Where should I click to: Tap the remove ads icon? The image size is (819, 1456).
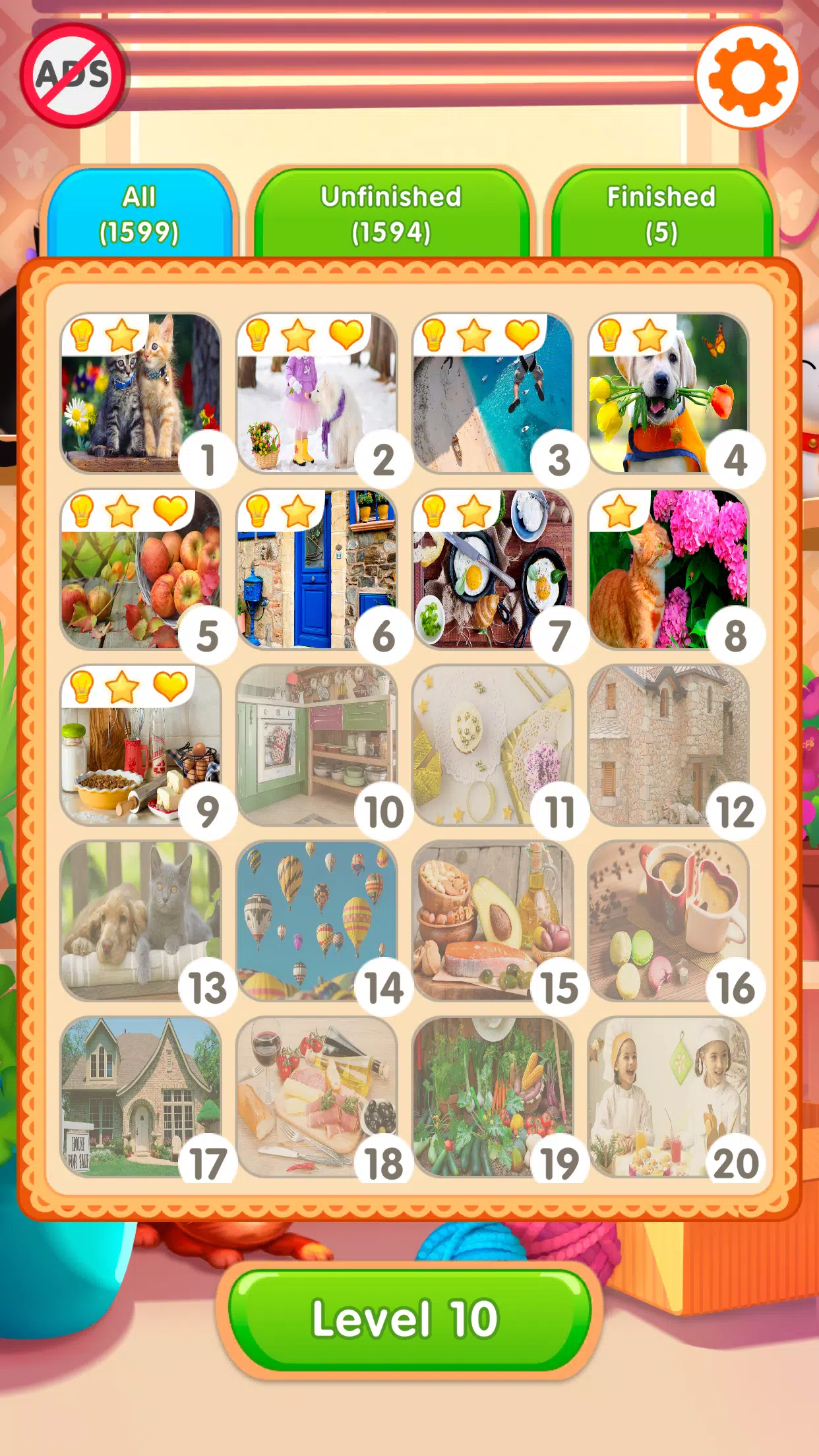pyautogui.click(x=73, y=75)
